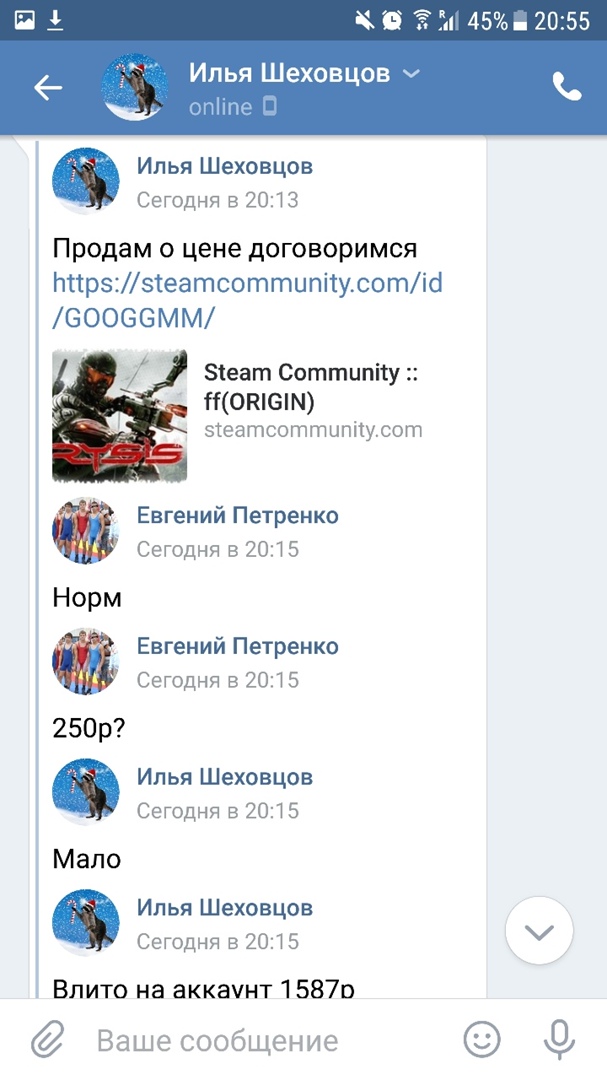Go back to the conversations list
The image size is (607, 1080).
tap(47, 88)
